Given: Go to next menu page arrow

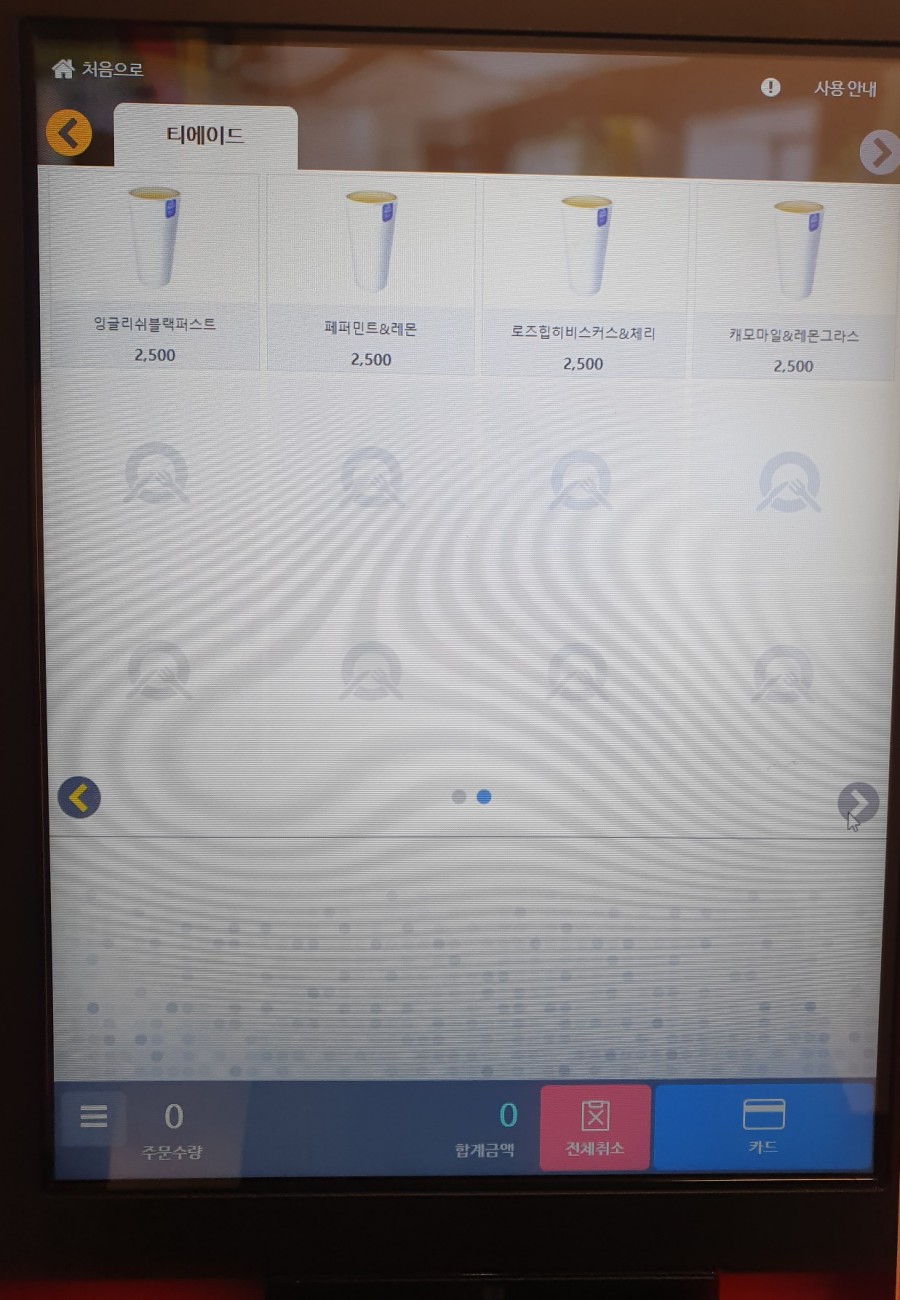Looking at the screenshot, I should pos(858,802).
